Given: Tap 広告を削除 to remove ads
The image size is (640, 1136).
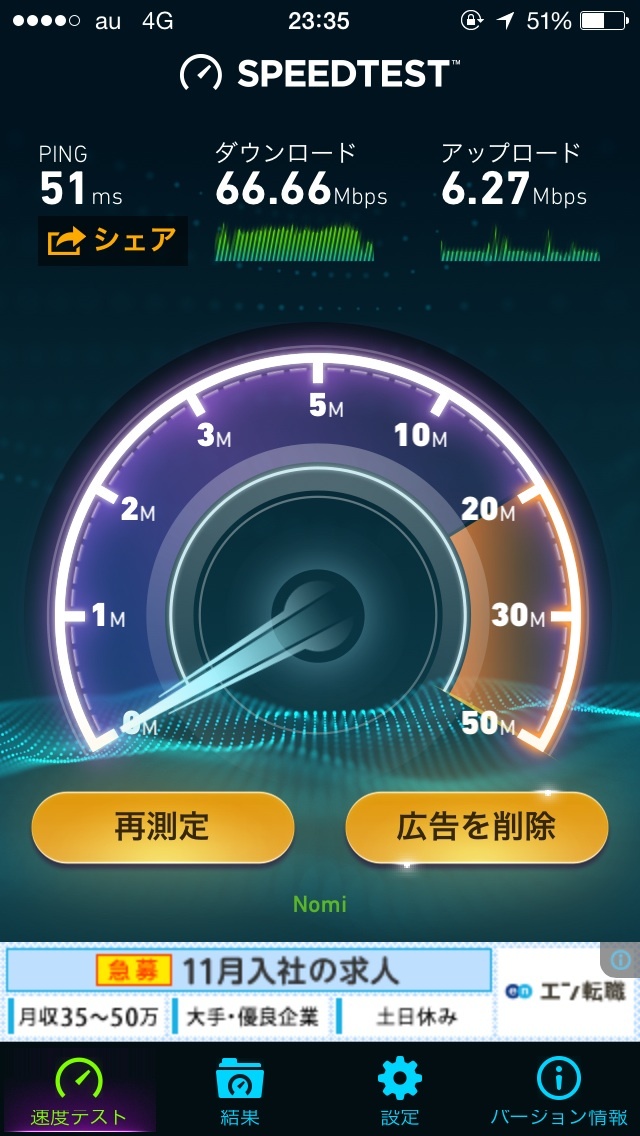Looking at the screenshot, I should coord(476,827).
